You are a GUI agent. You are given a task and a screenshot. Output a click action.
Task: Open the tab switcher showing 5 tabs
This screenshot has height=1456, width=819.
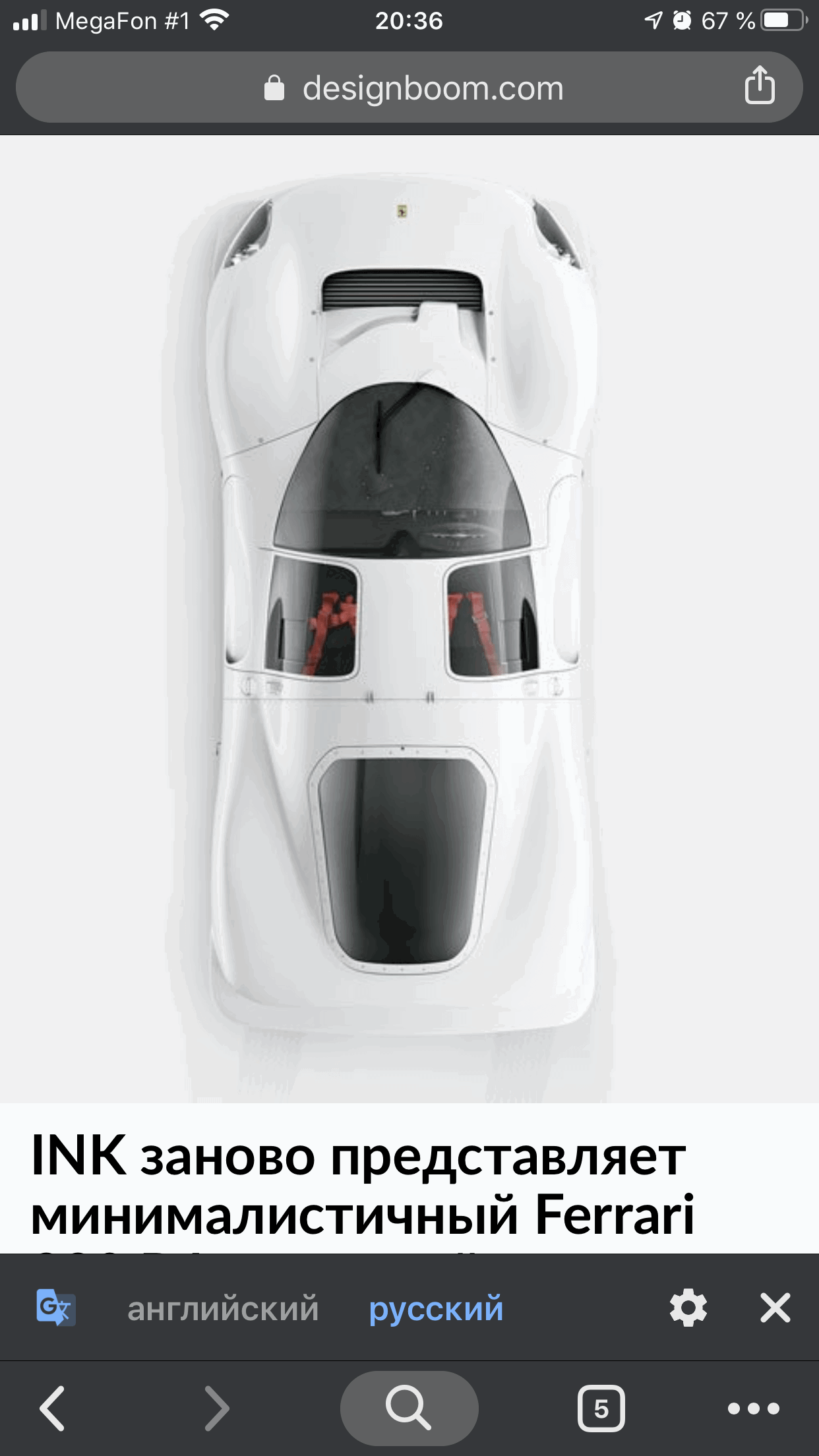[601, 1409]
